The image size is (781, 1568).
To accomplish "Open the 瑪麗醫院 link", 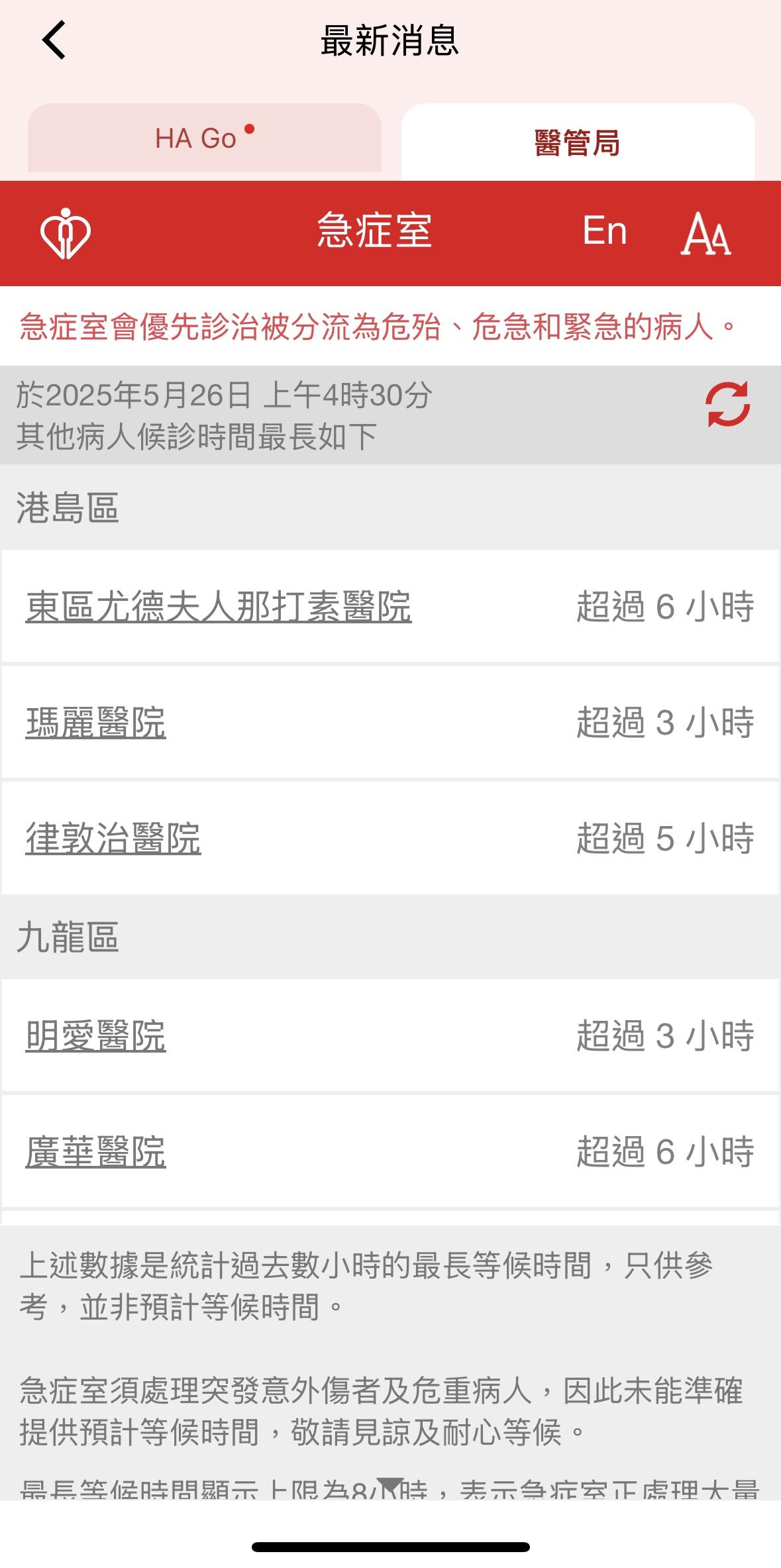I will pos(96,723).
